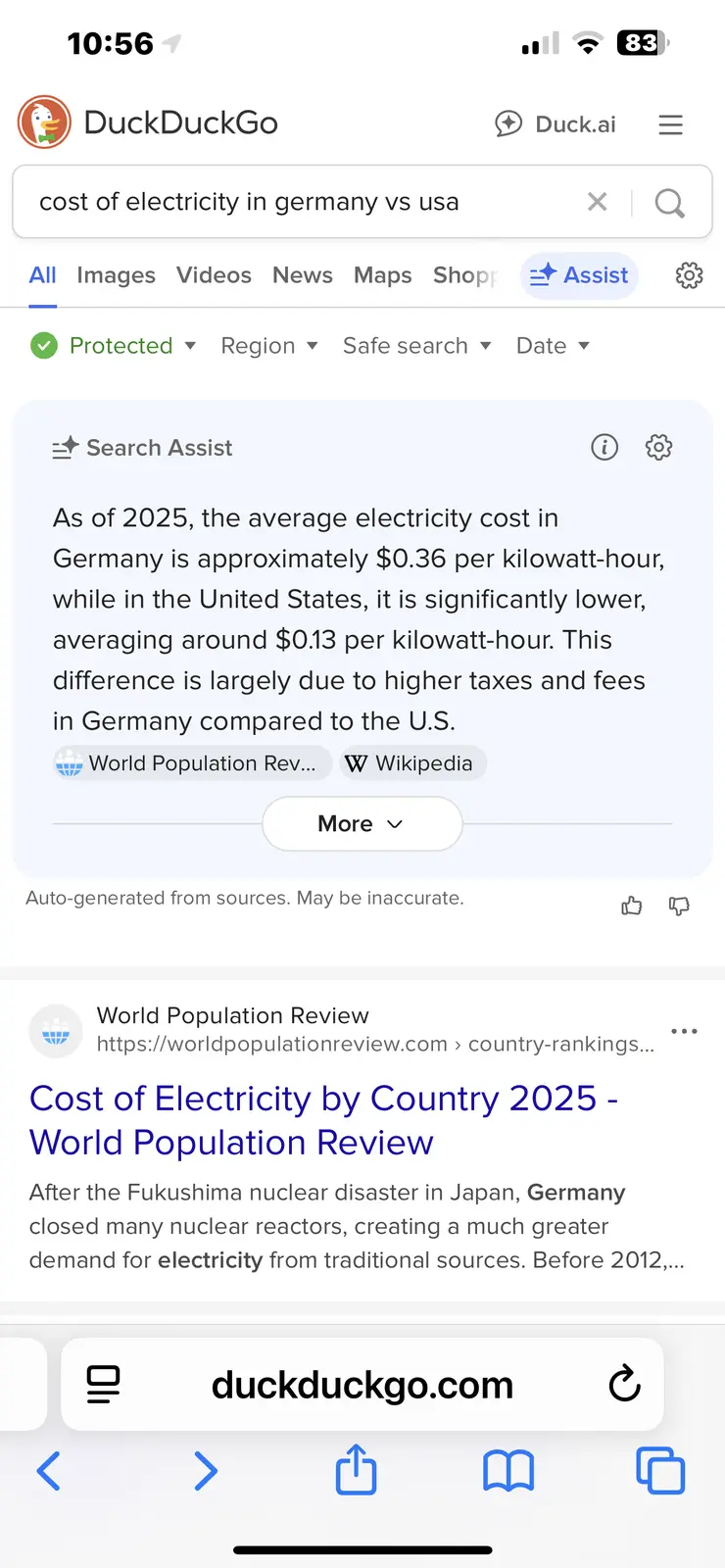Tap the magnifying glass search button

(669, 203)
